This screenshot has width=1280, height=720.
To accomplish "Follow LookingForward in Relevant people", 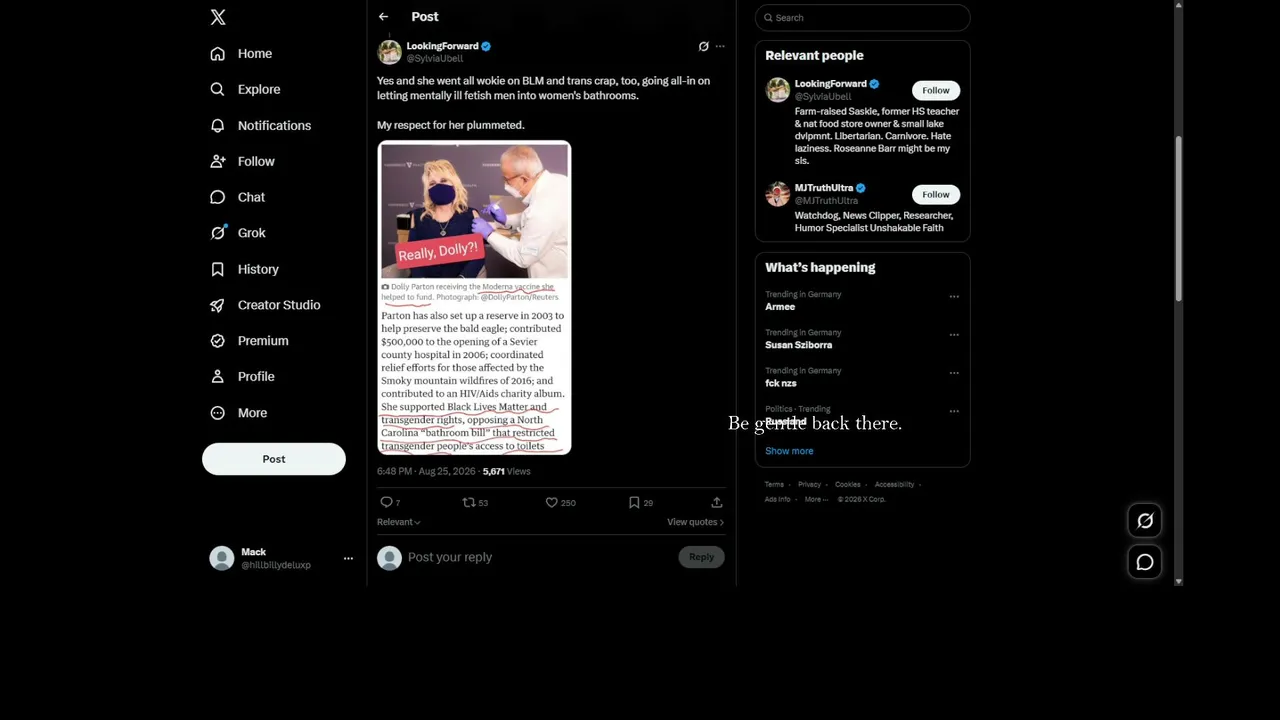I will [x=936, y=90].
